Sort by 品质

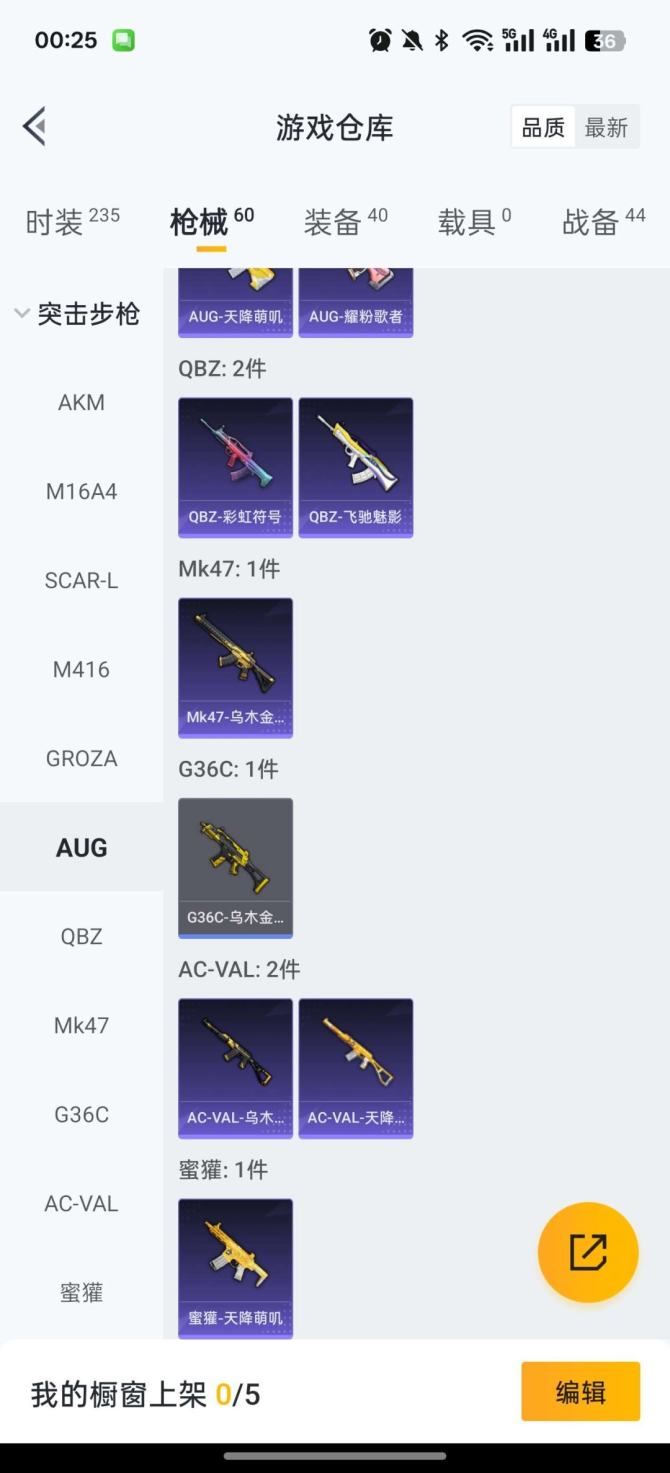[543, 128]
